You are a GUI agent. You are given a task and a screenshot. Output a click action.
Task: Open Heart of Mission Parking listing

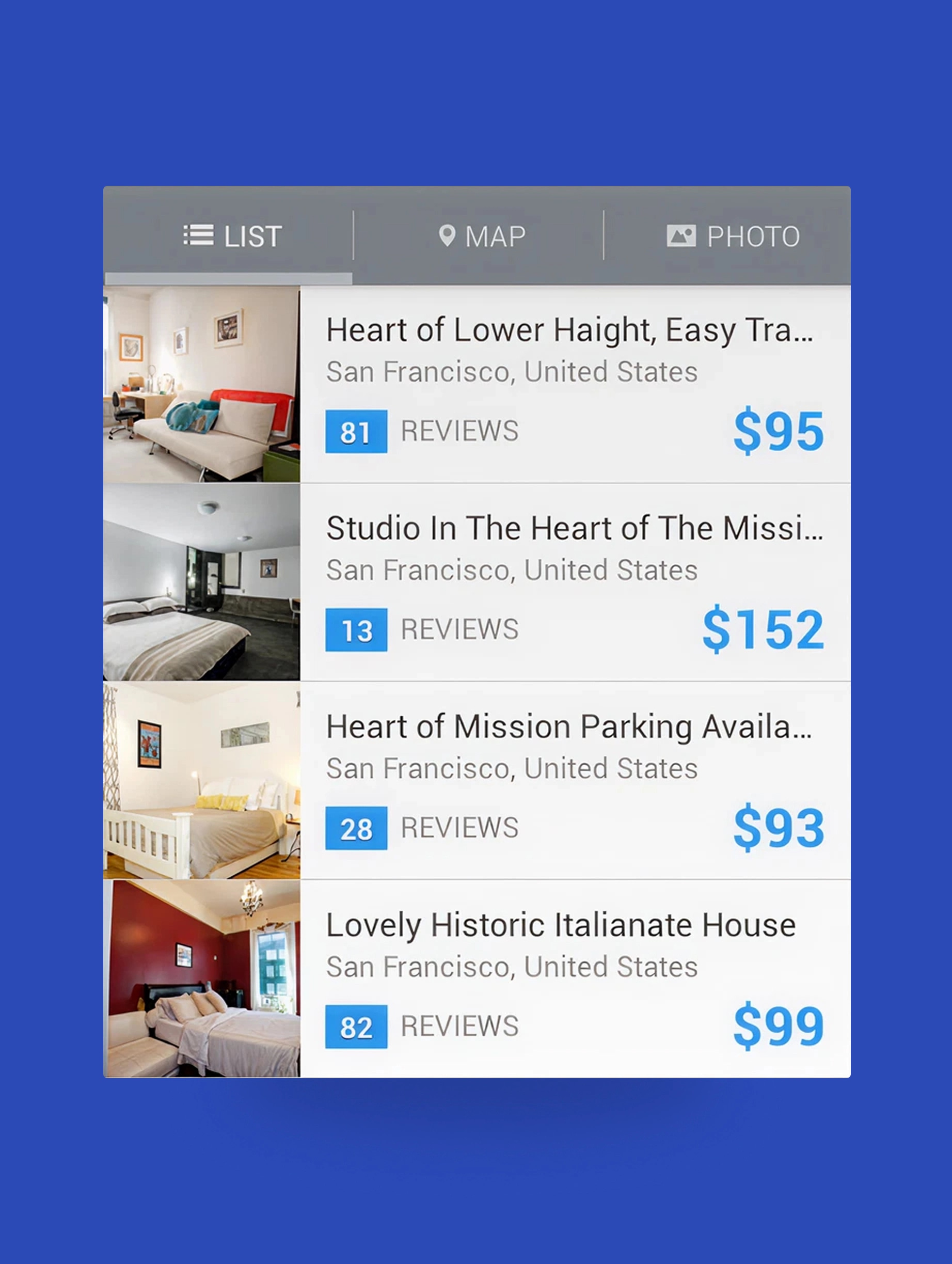(x=568, y=727)
